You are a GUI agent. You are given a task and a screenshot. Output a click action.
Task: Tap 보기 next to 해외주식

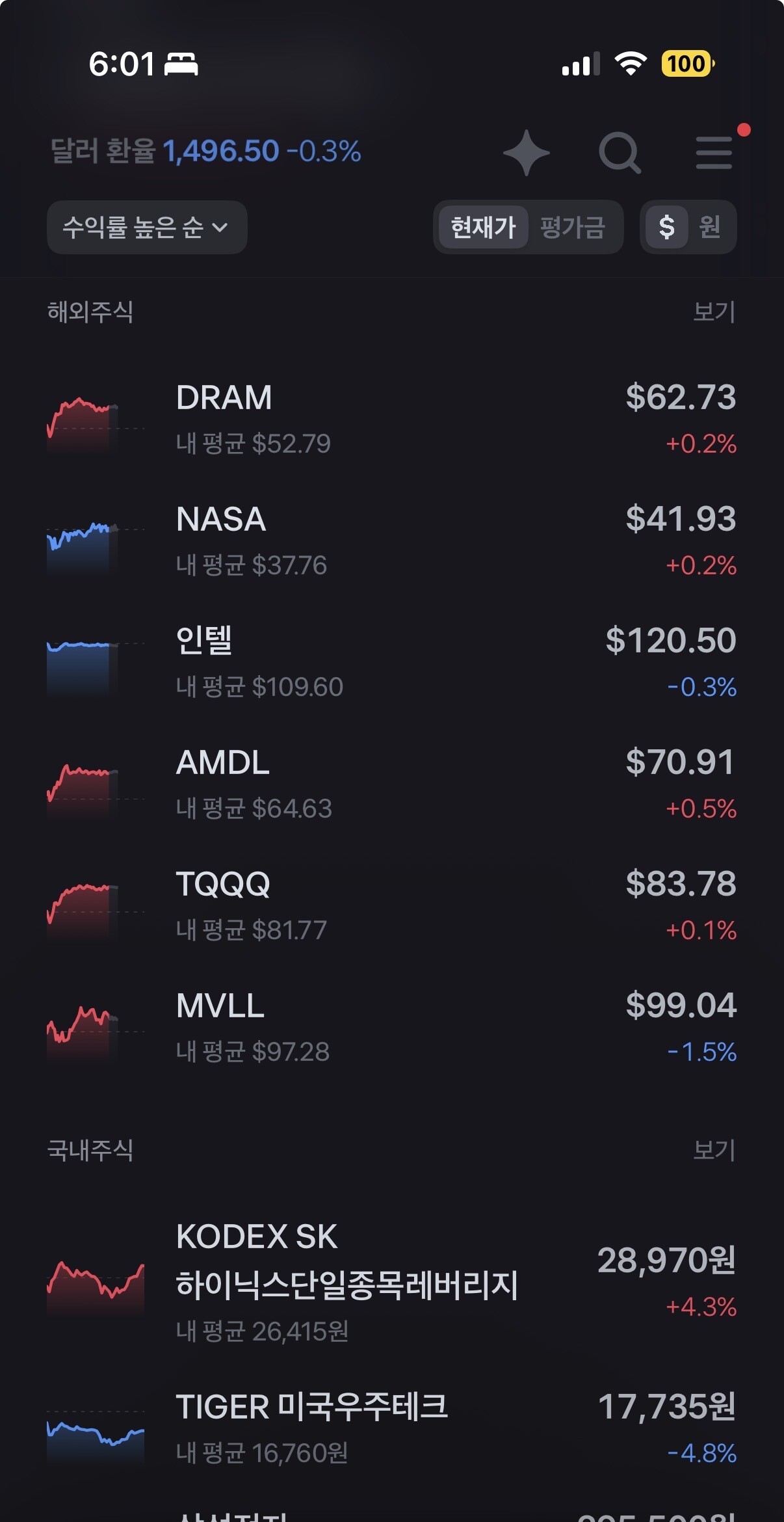pos(714,312)
